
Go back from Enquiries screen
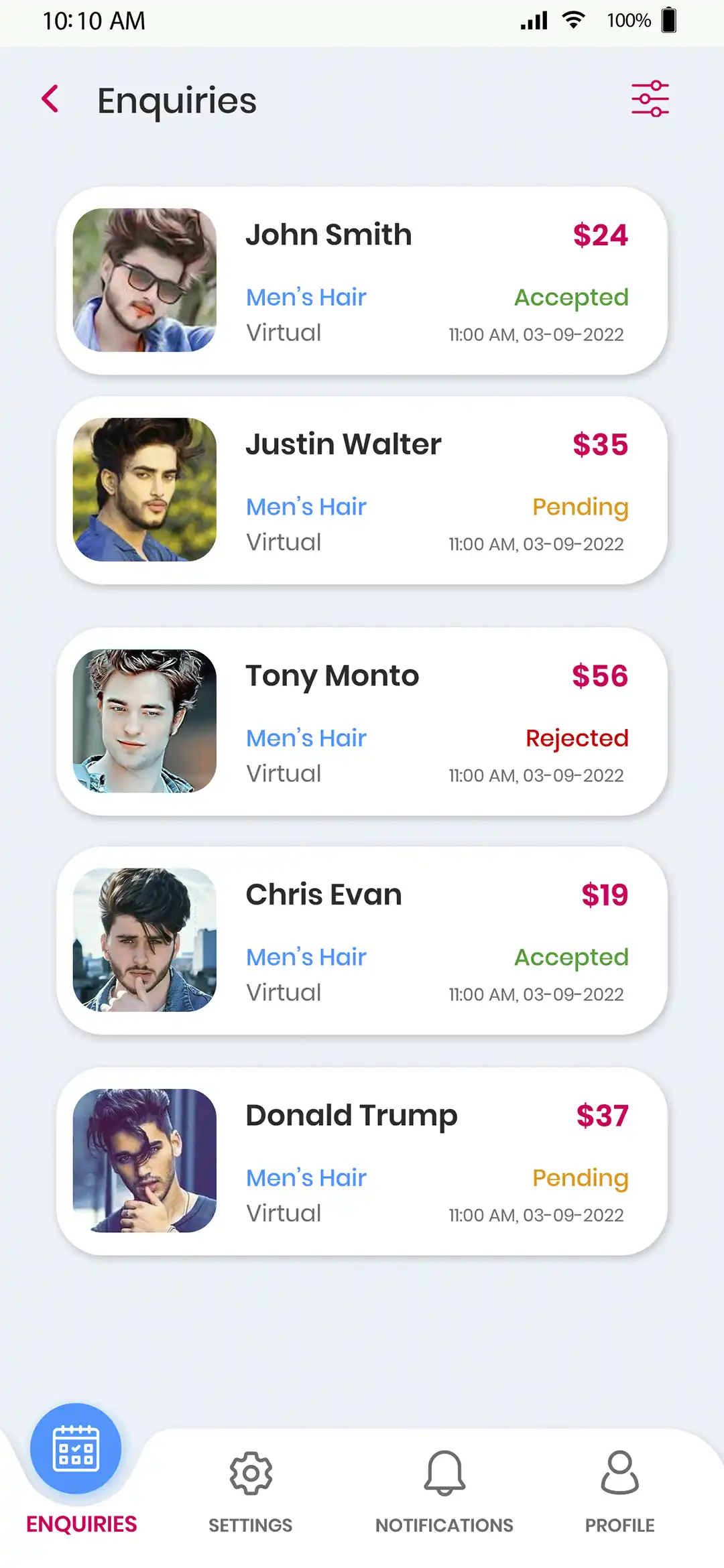point(50,99)
